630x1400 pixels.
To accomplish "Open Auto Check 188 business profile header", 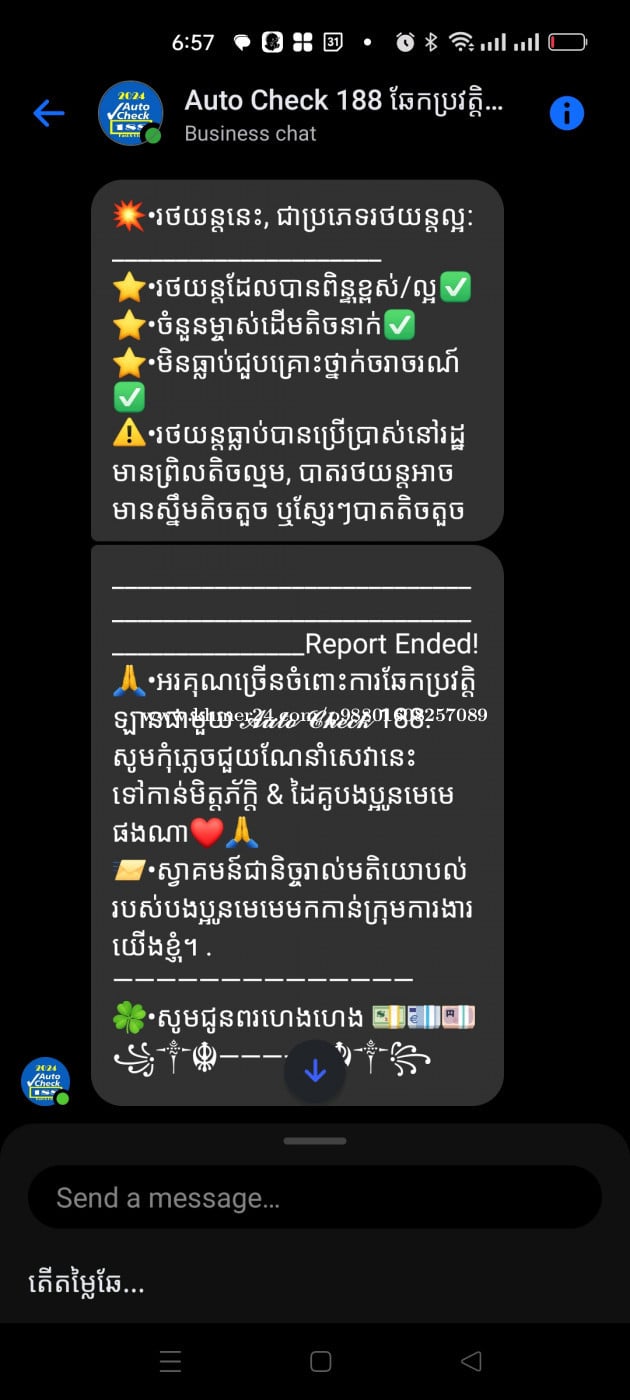I will click(342, 114).
